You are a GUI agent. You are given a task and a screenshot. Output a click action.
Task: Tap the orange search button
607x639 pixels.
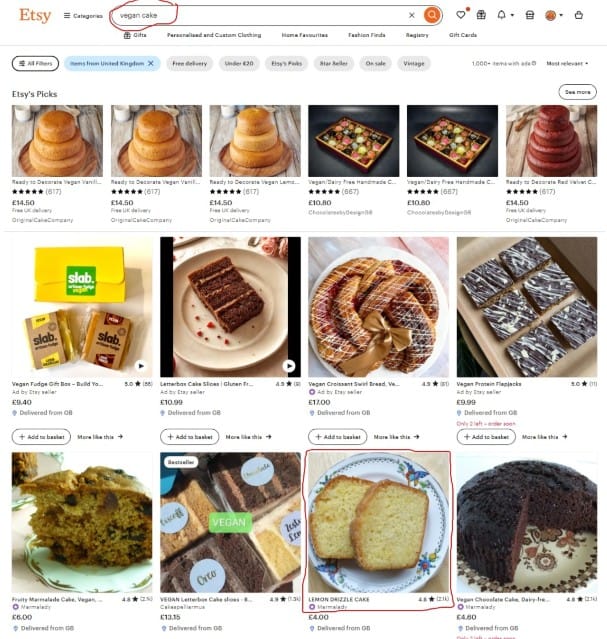[x=432, y=15]
